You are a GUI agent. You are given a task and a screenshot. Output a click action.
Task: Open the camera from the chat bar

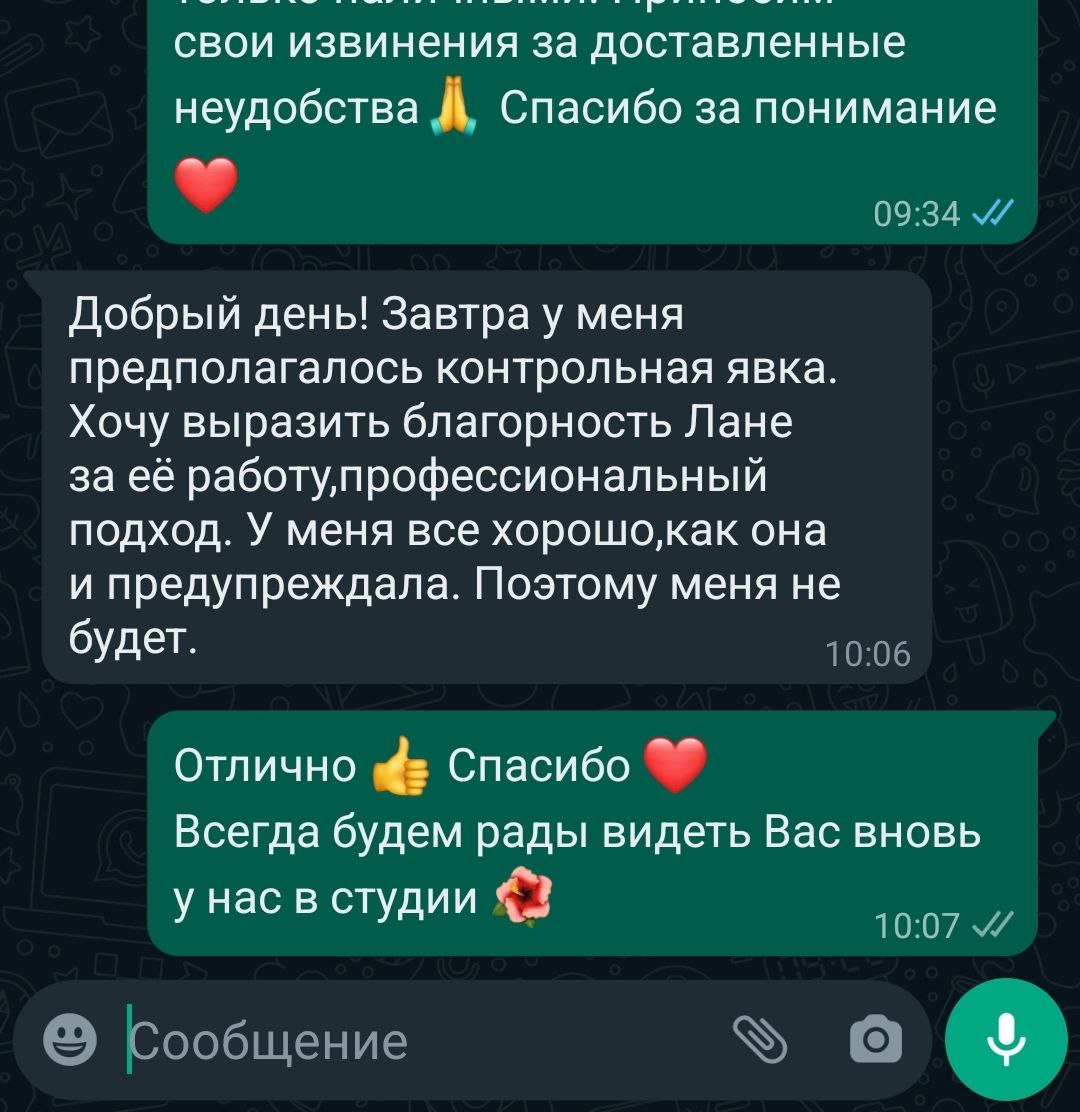pyautogui.click(x=875, y=1040)
